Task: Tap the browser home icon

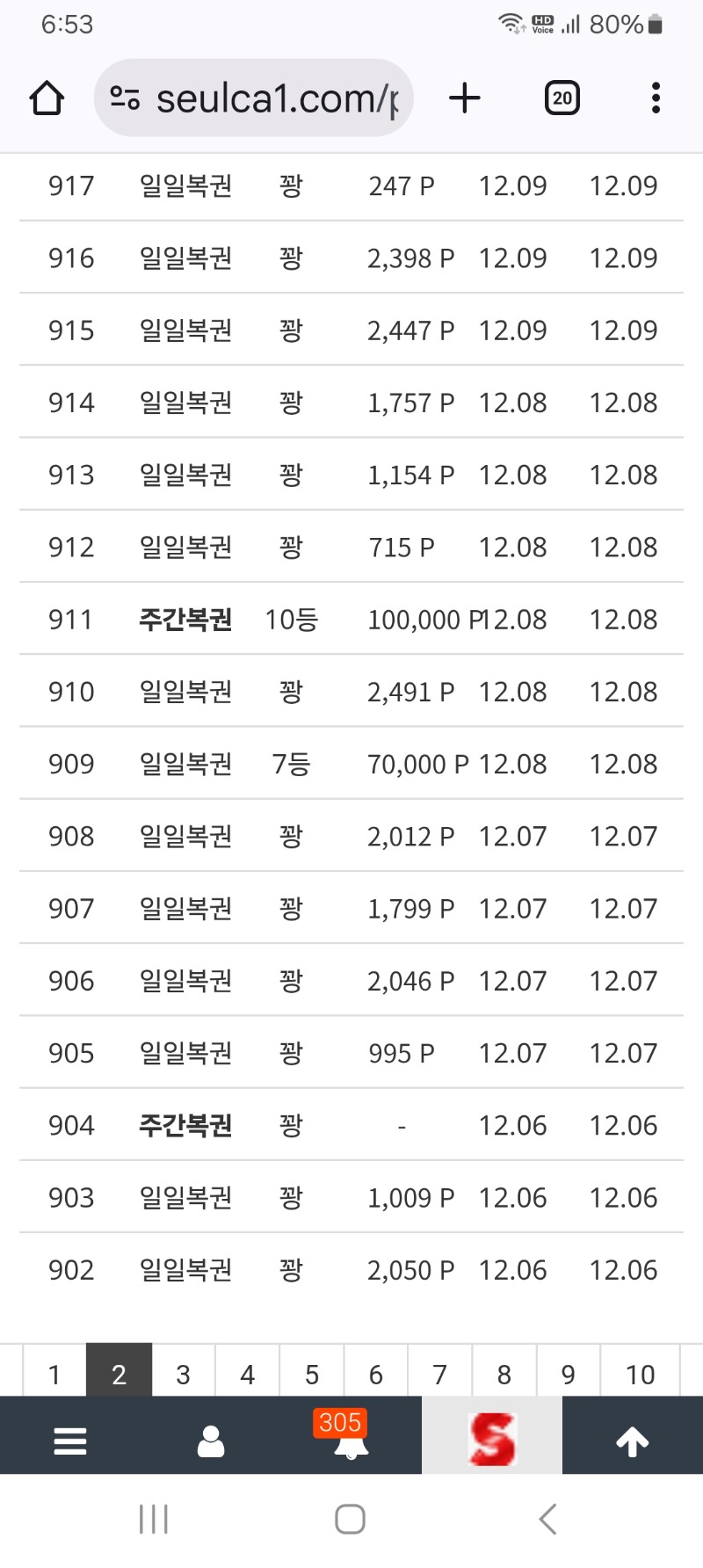Action: point(47,98)
